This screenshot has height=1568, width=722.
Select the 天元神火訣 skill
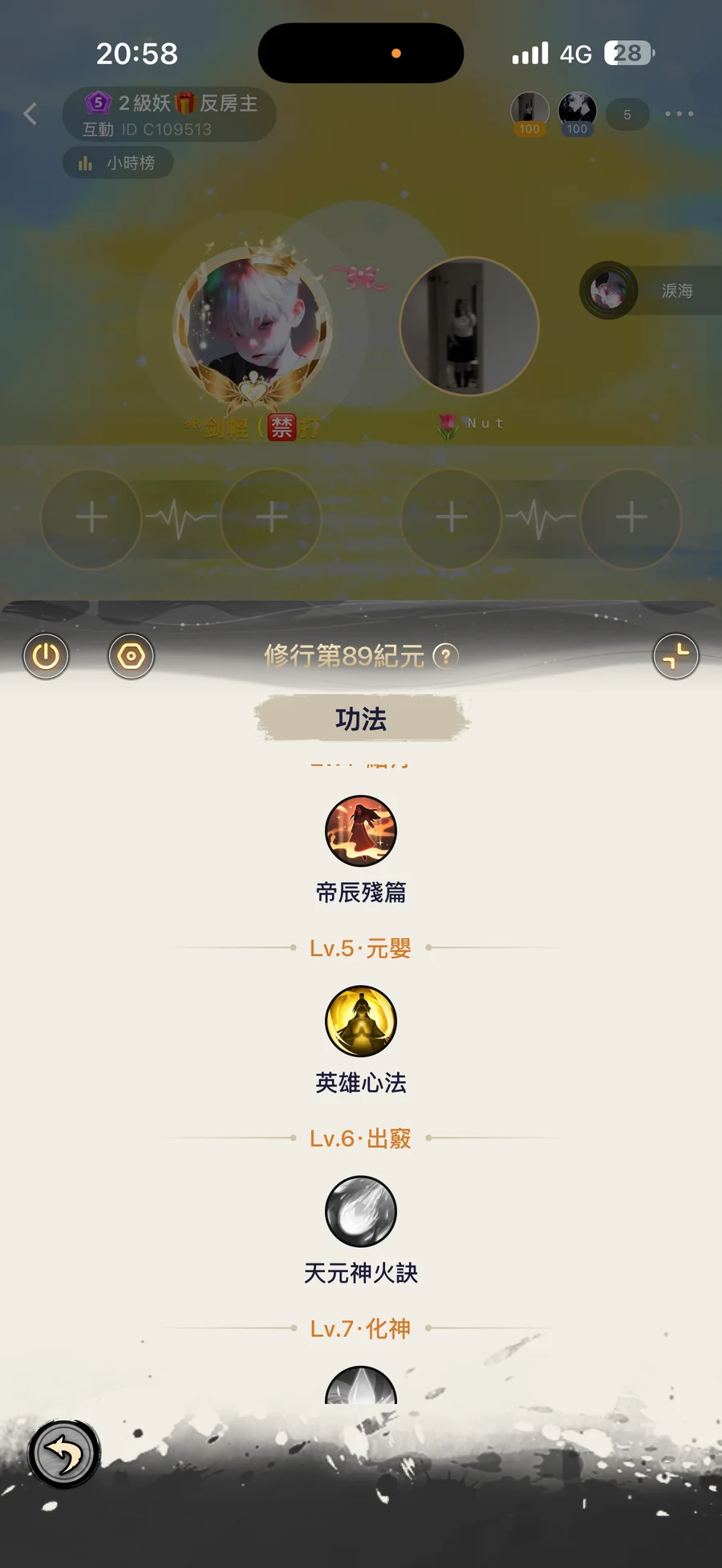[x=361, y=1211]
